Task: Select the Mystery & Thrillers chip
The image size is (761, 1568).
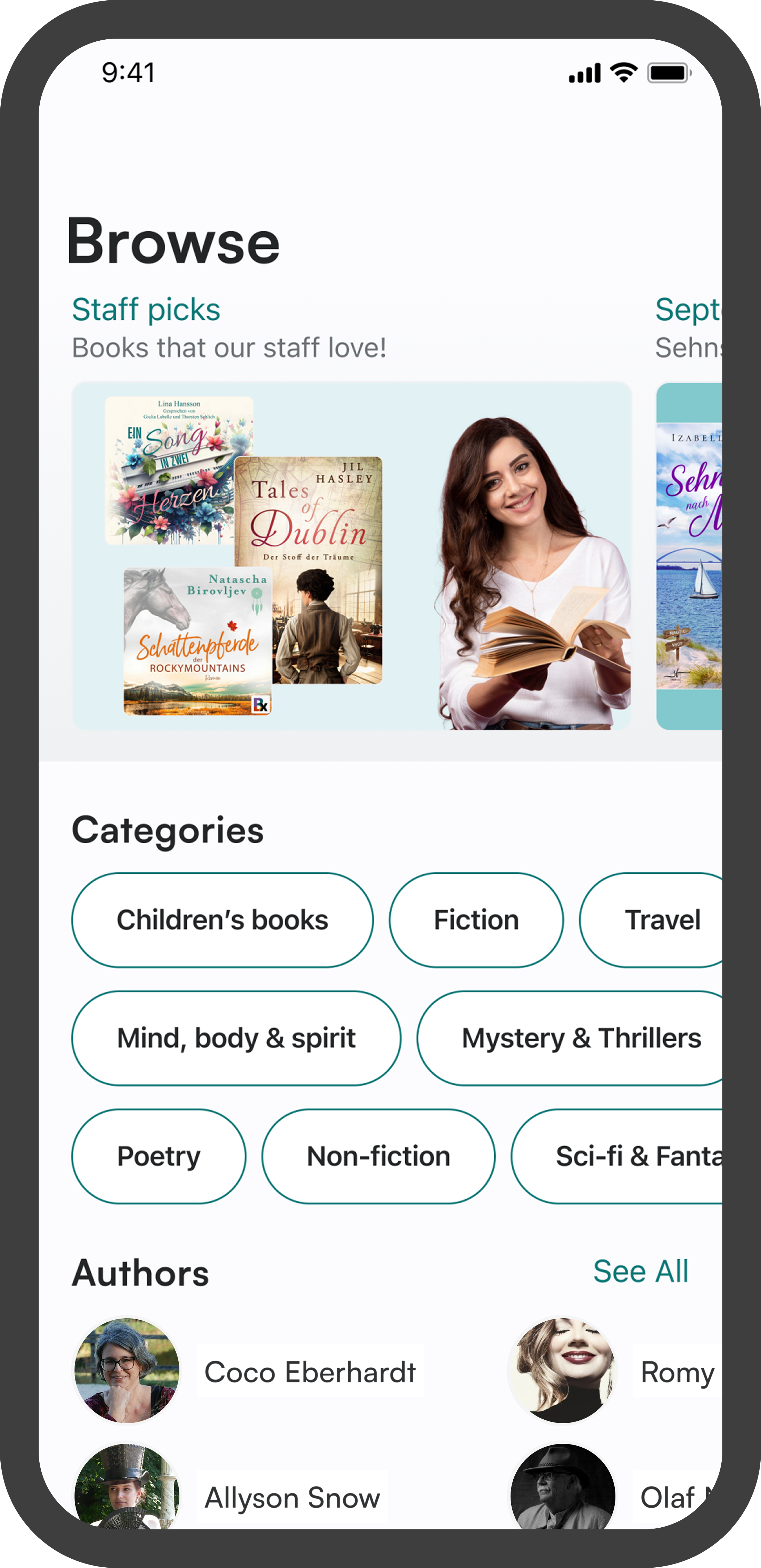Action: (572, 1038)
